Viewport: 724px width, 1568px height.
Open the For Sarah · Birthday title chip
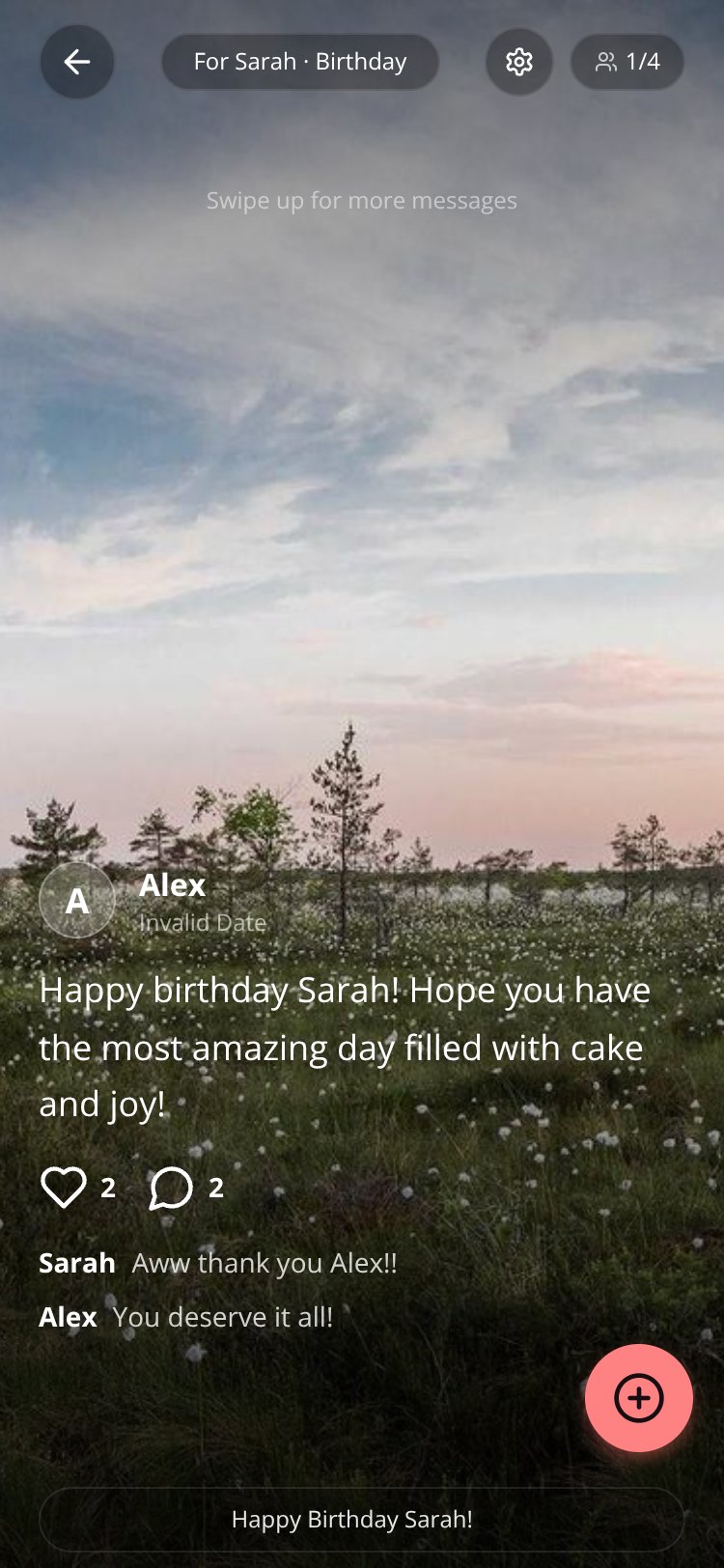[x=300, y=62]
